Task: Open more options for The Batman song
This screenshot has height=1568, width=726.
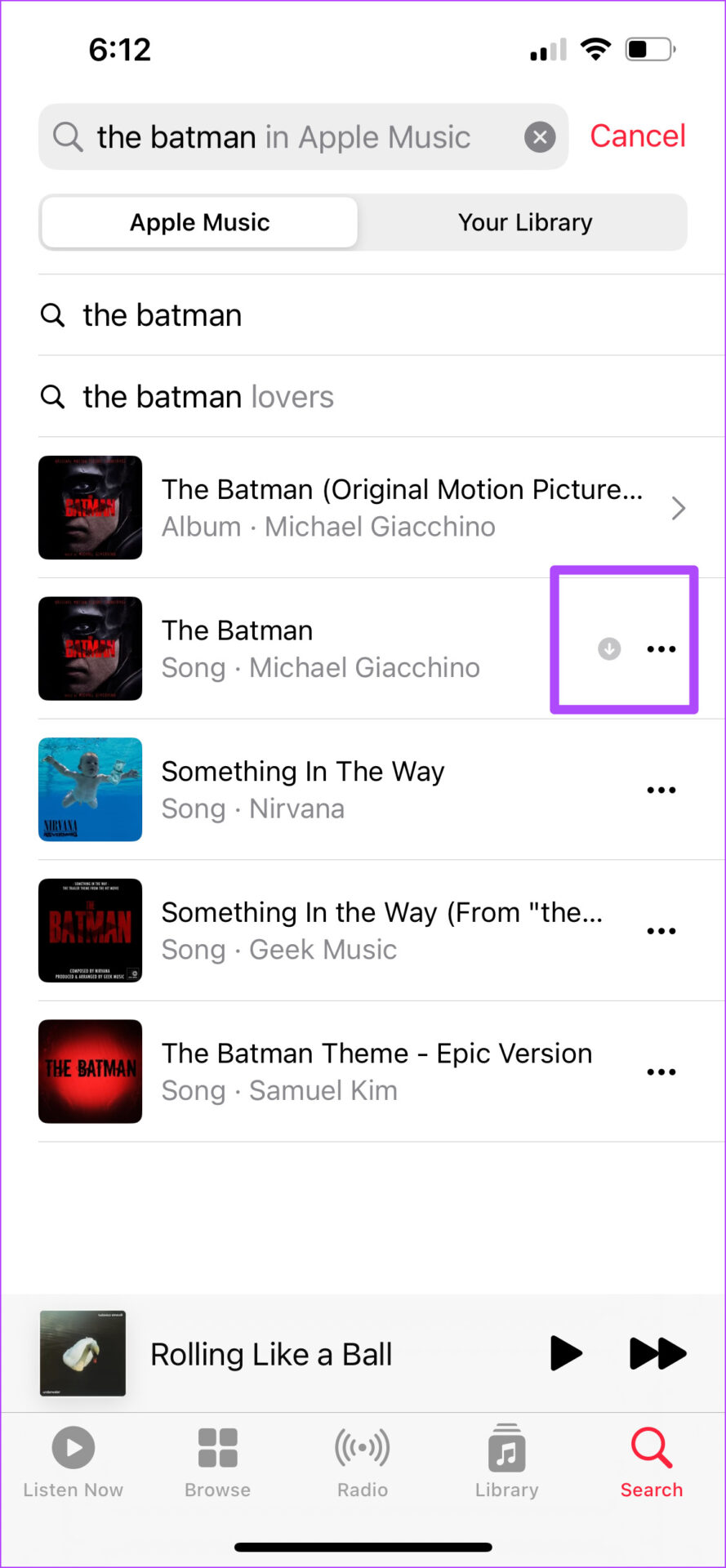Action: pyautogui.click(x=661, y=649)
